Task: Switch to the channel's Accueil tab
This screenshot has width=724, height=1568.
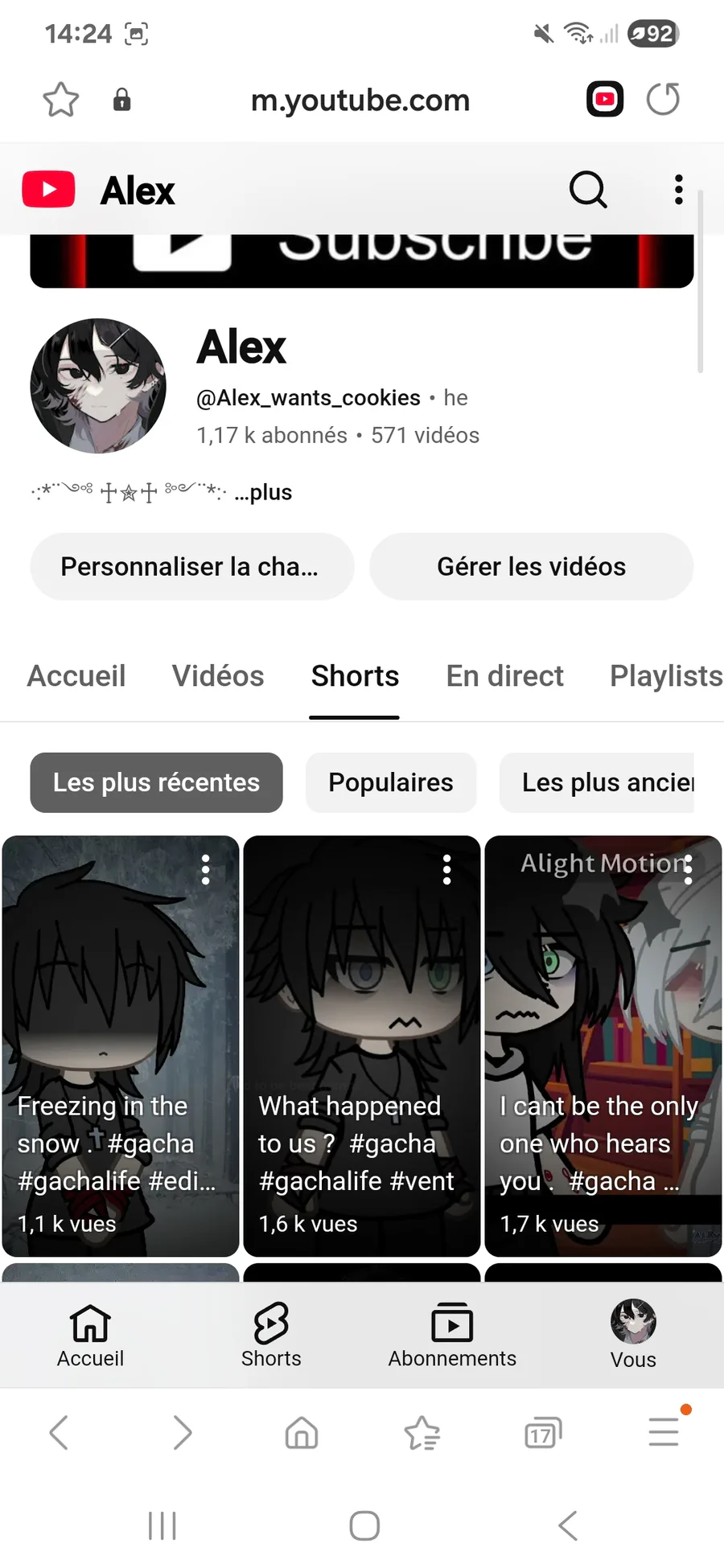Action: coord(76,676)
